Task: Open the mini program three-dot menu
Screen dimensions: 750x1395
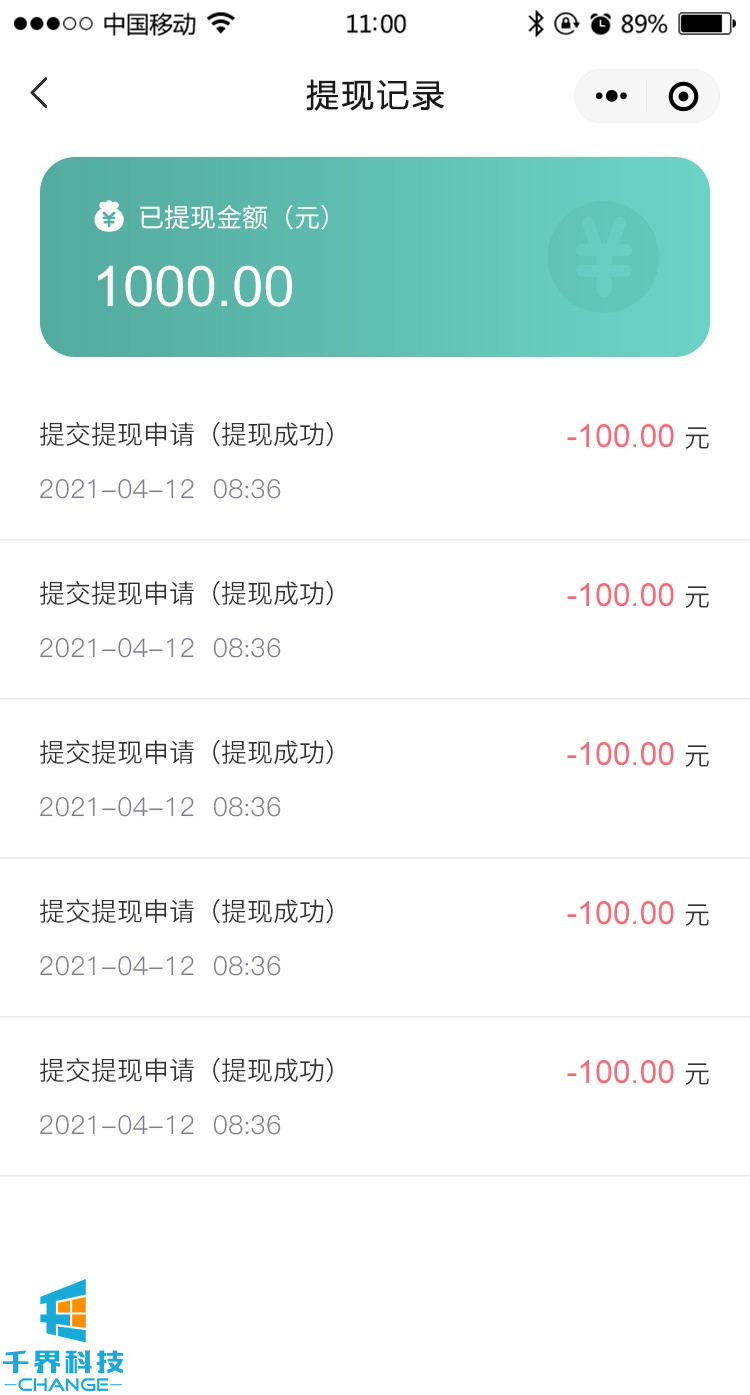Action: coord(611,96)
